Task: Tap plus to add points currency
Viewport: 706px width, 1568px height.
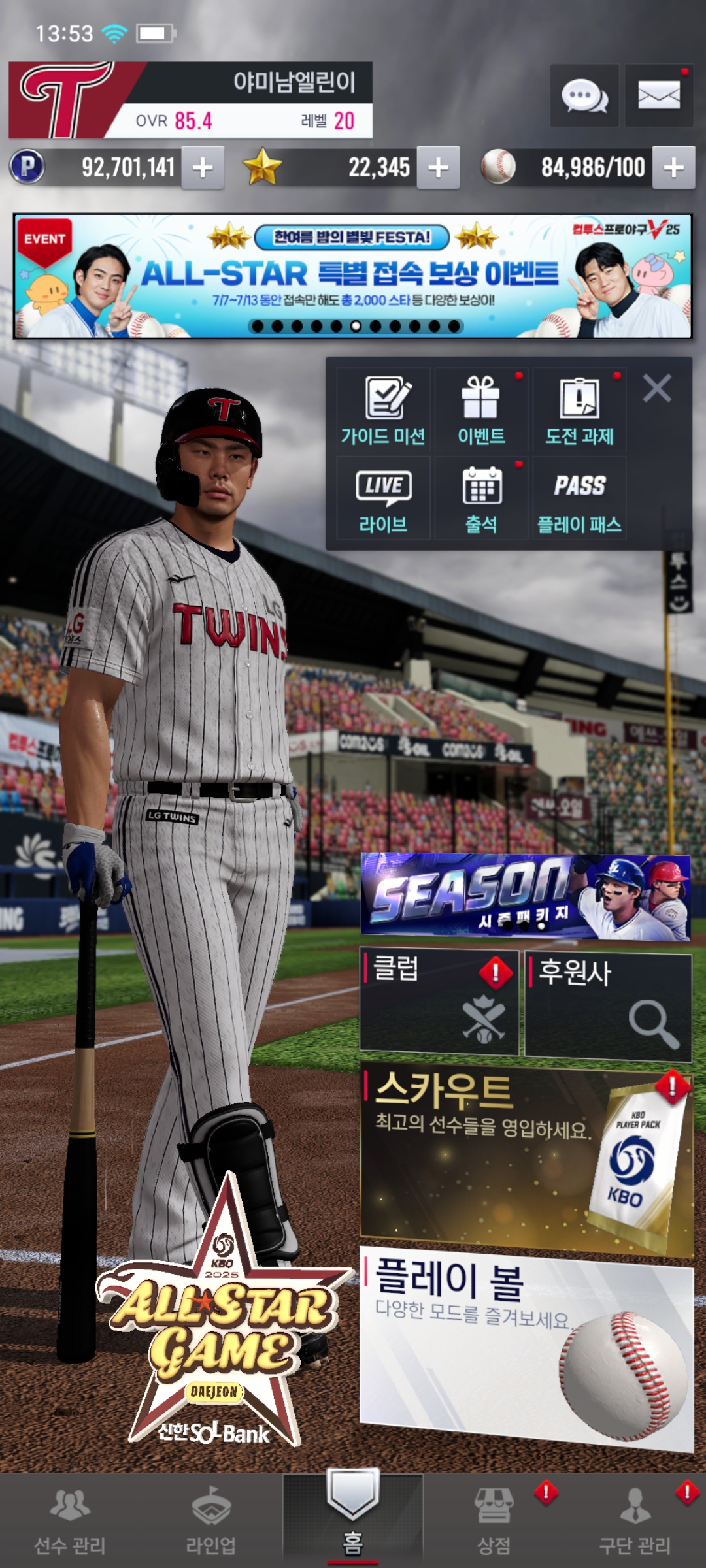Action: tap(203, 168)
